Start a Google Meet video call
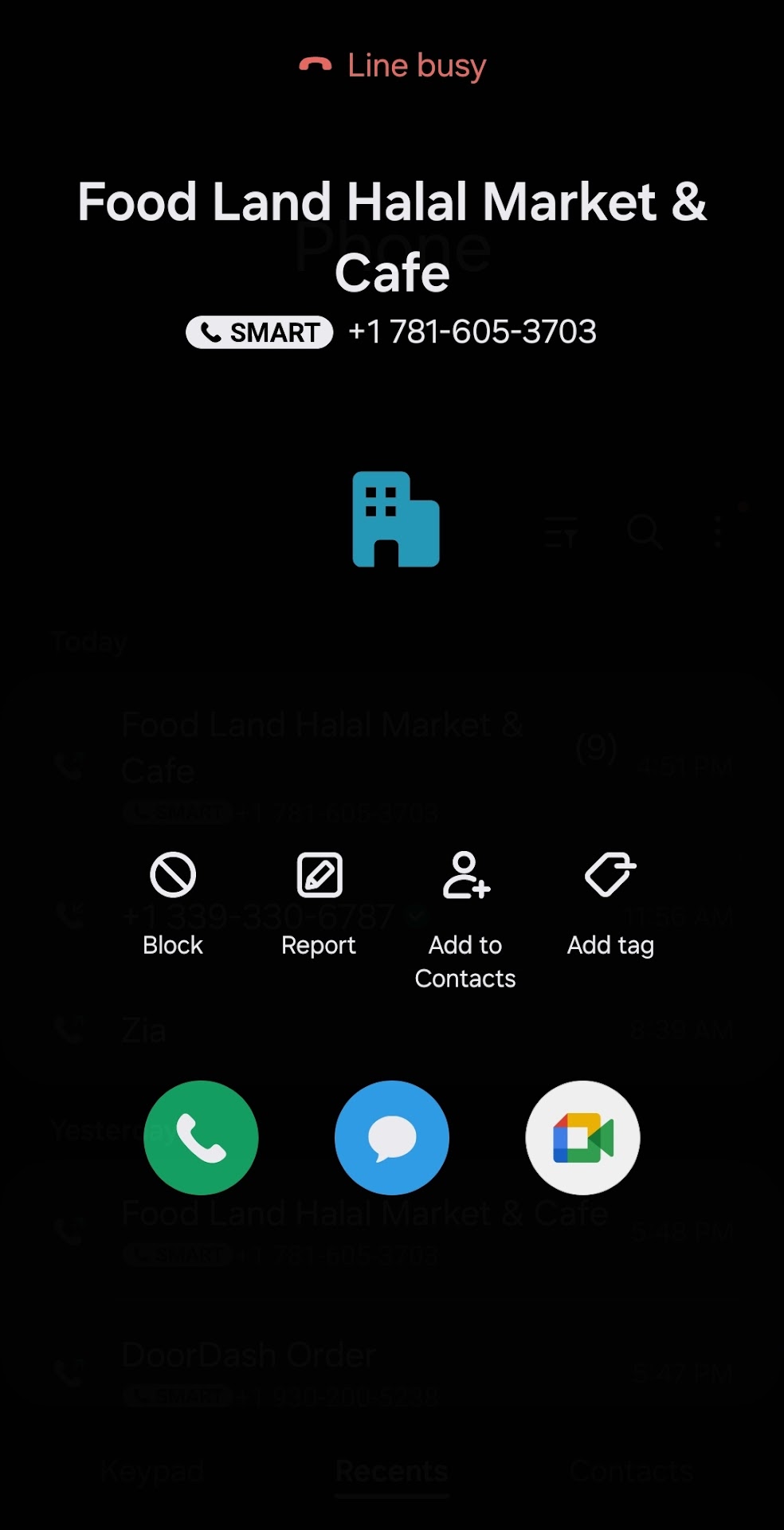Screen dimensions: 784x1530 pyautogui.click(x=582, y=1137)
